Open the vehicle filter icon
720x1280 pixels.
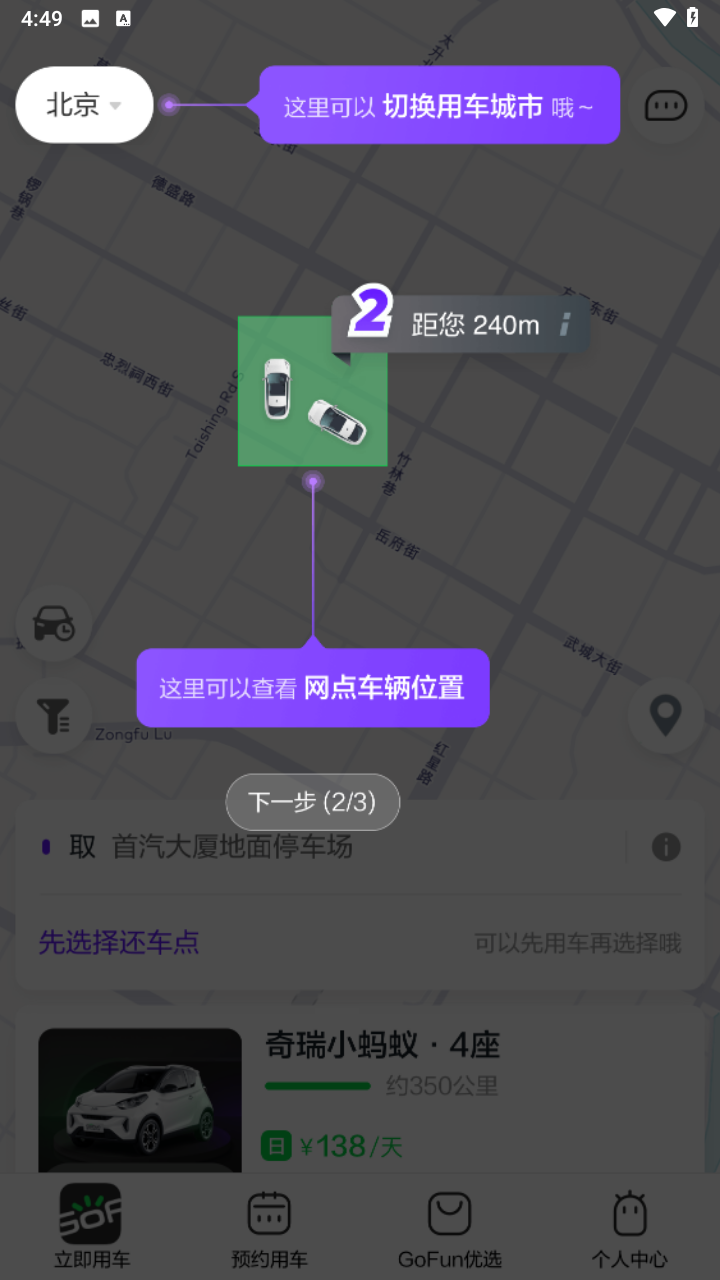pos(53,715)
